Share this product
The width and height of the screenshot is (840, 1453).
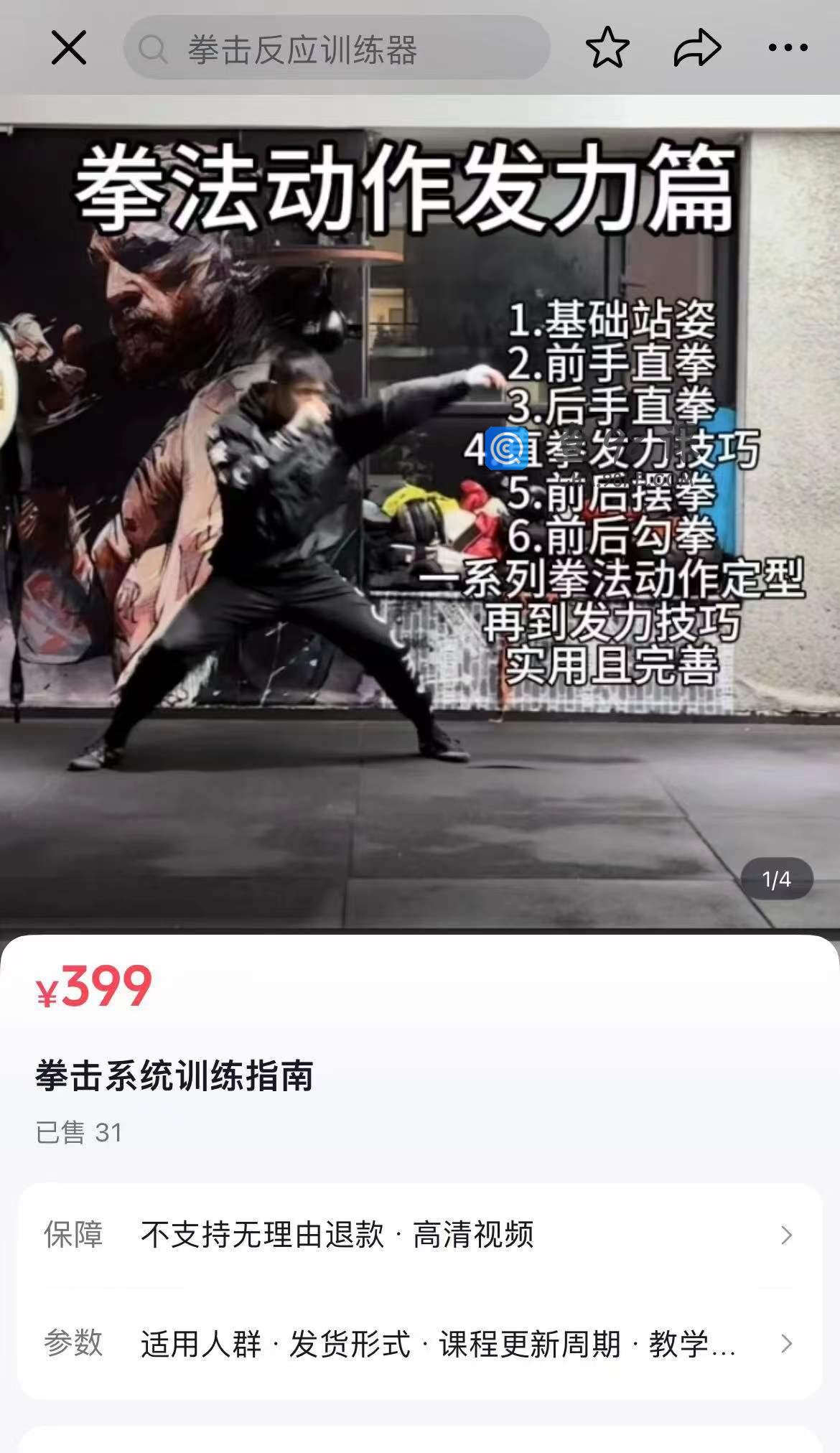point(697,48)
